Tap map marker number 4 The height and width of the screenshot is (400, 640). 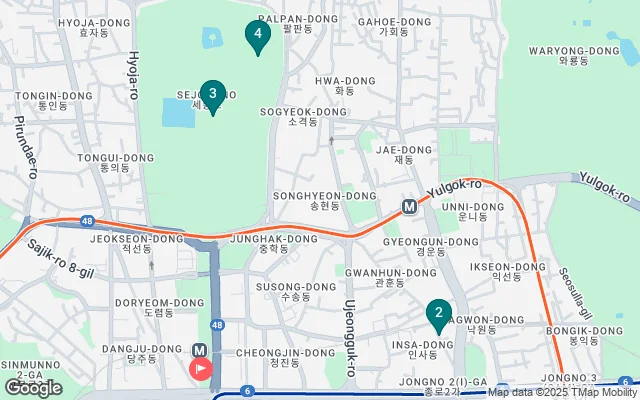(x=258, y=36)
